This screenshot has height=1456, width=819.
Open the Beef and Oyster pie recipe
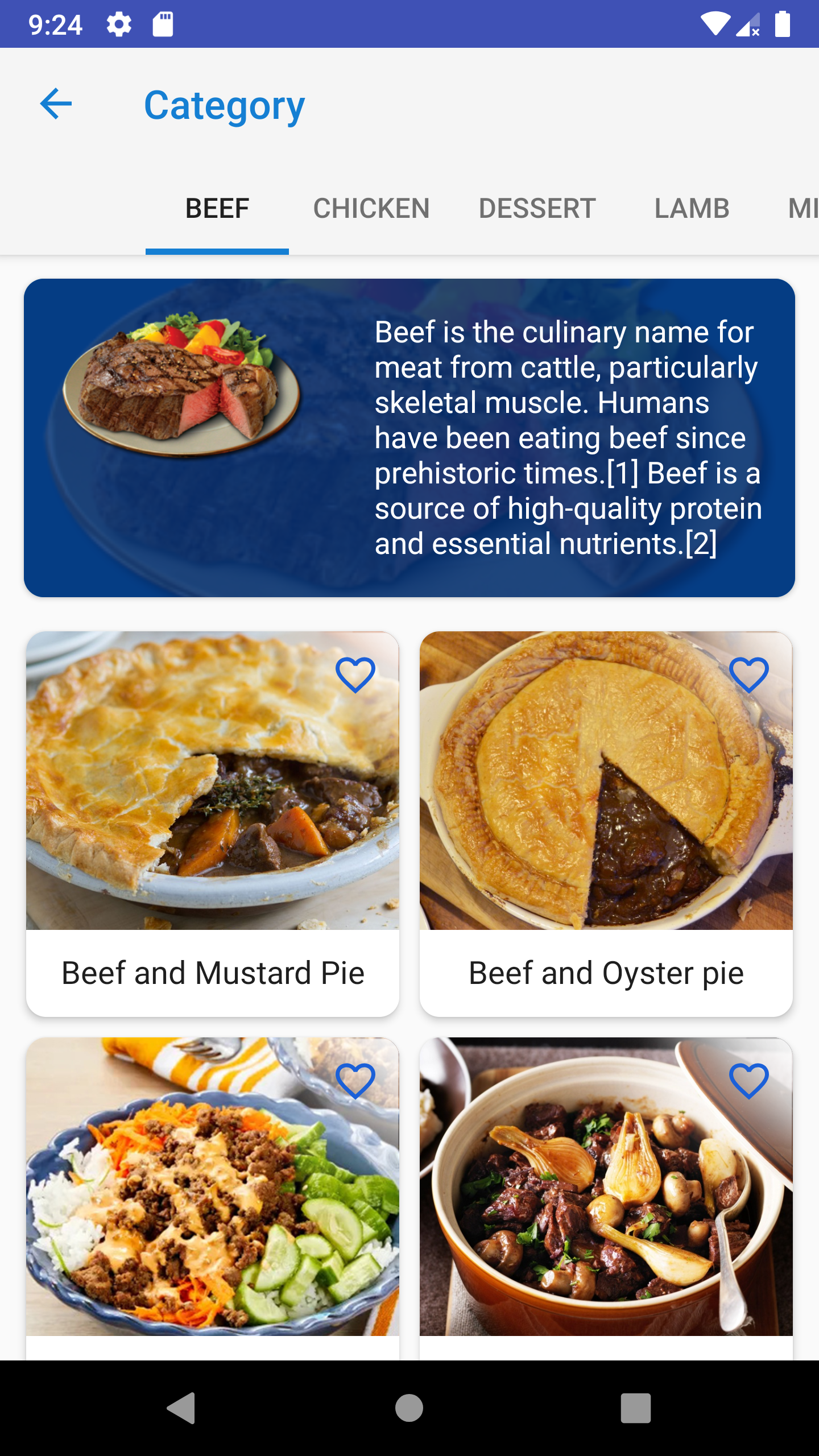[x=606, y=825]
